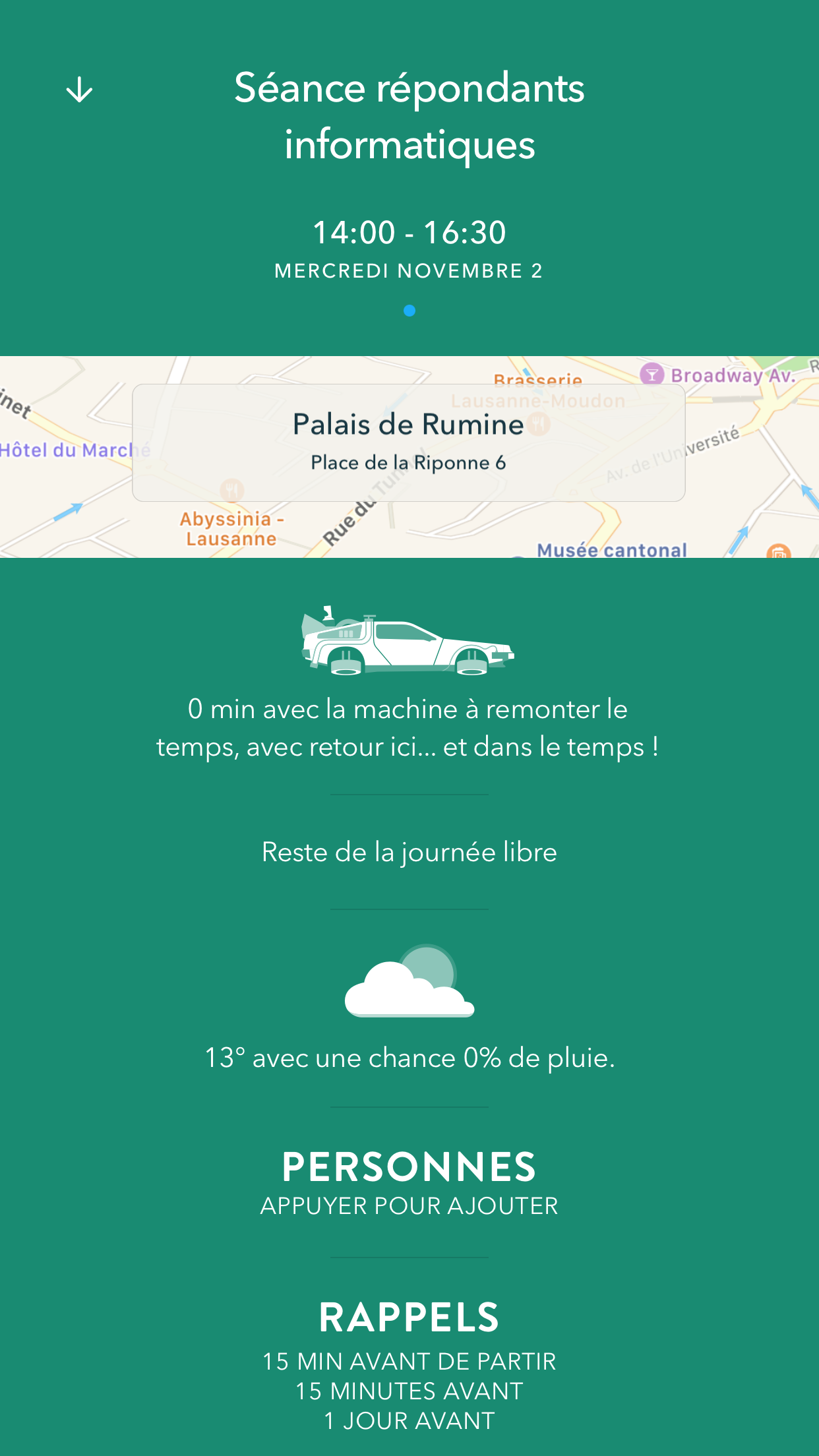
Task: Tap Personnes to add people
Action: point(409,1183)
